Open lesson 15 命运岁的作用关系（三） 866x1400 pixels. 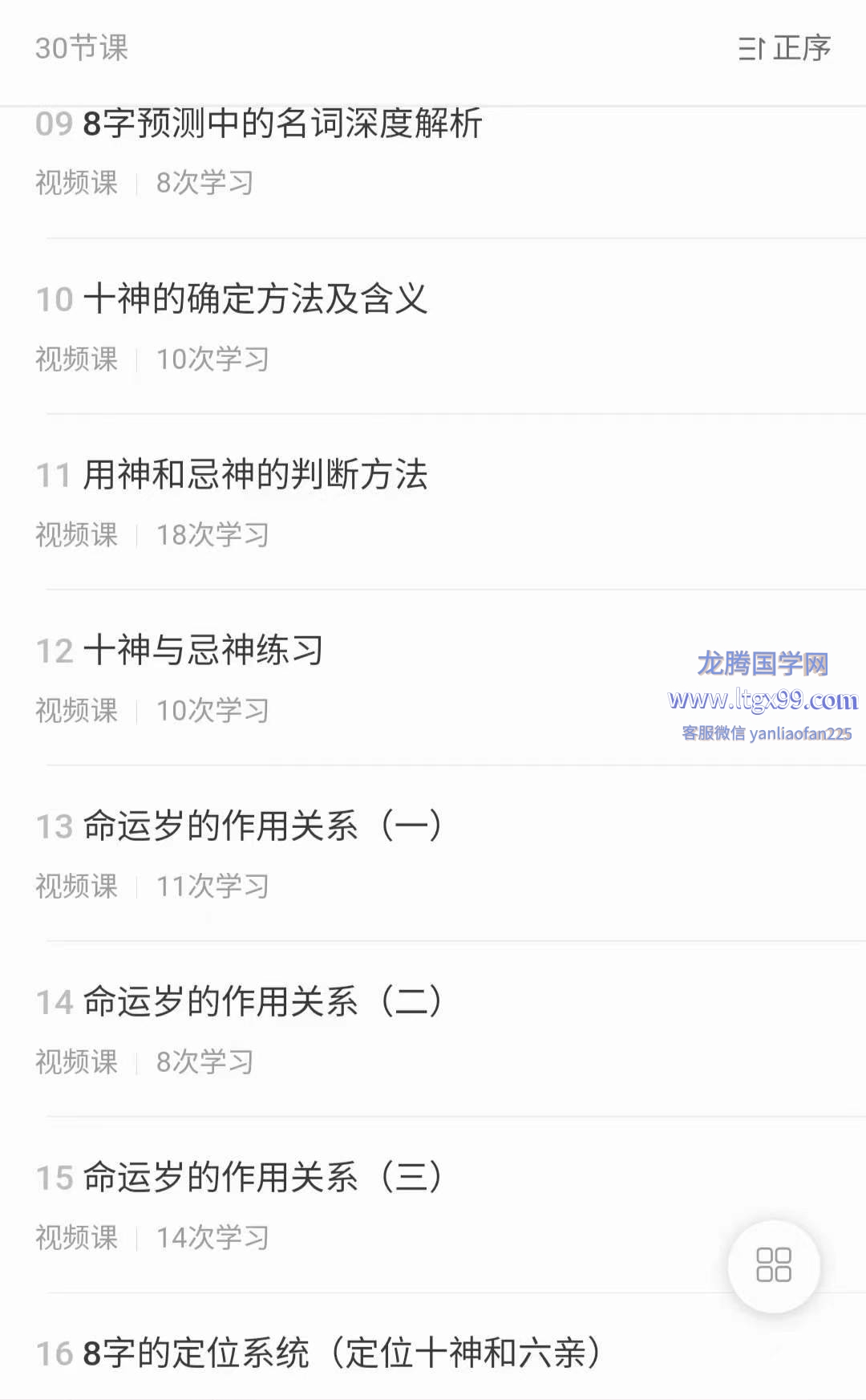(433, 1205)
